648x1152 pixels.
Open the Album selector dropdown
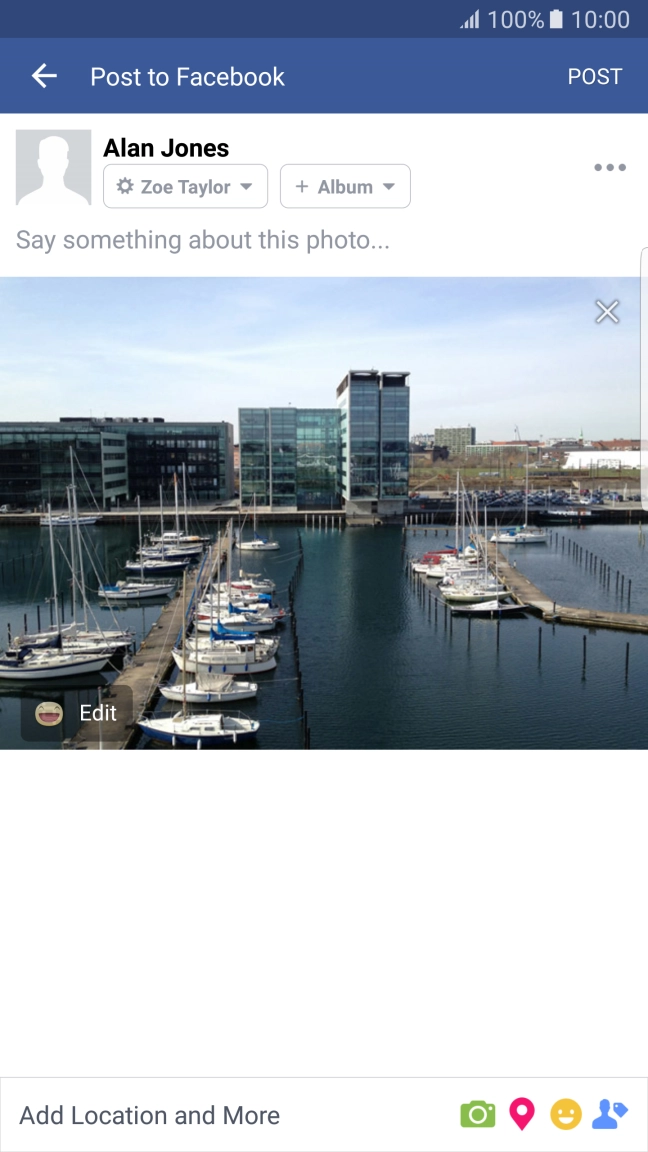345,187
